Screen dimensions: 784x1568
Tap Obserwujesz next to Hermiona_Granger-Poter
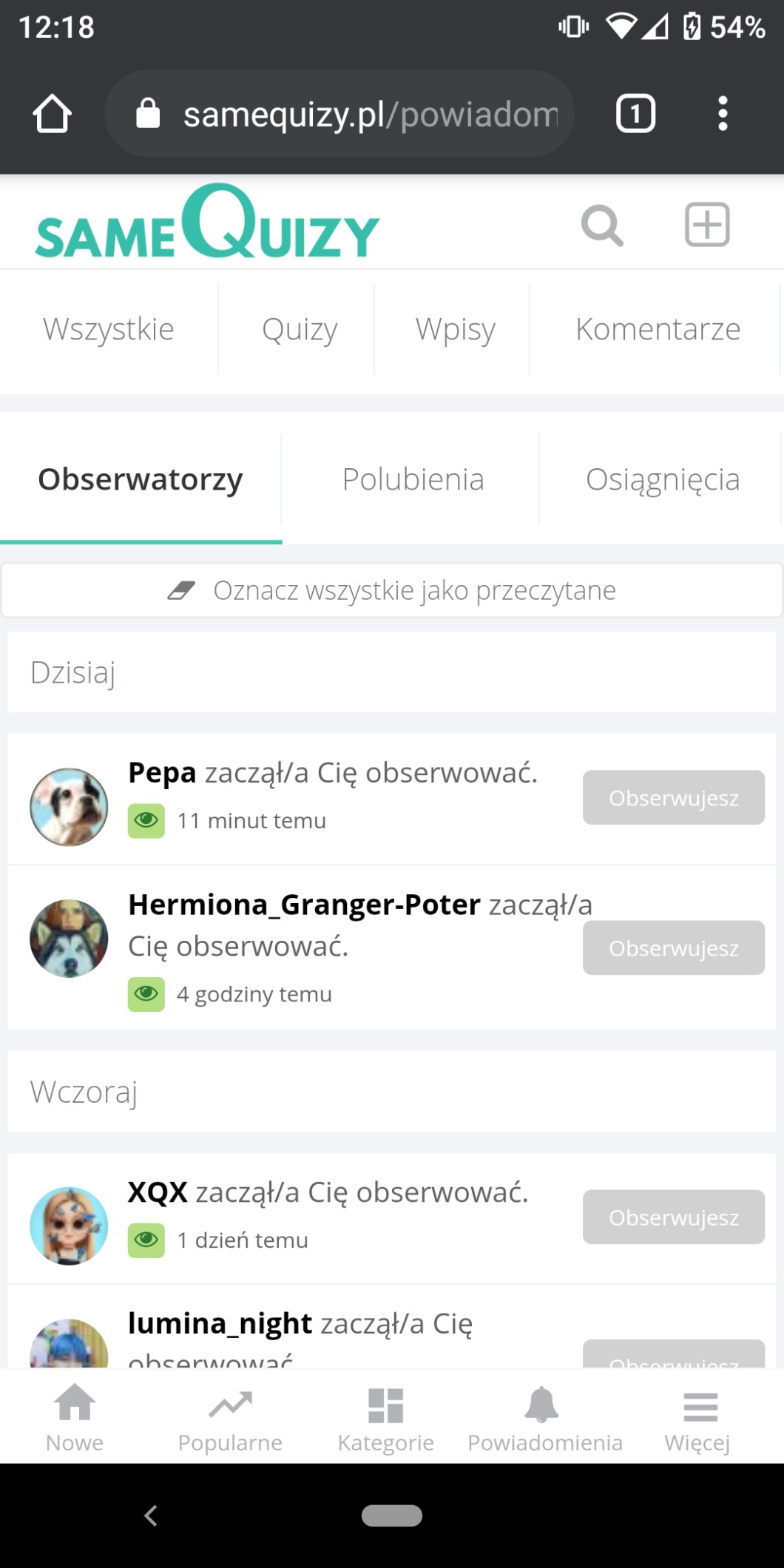pos(673,947)
